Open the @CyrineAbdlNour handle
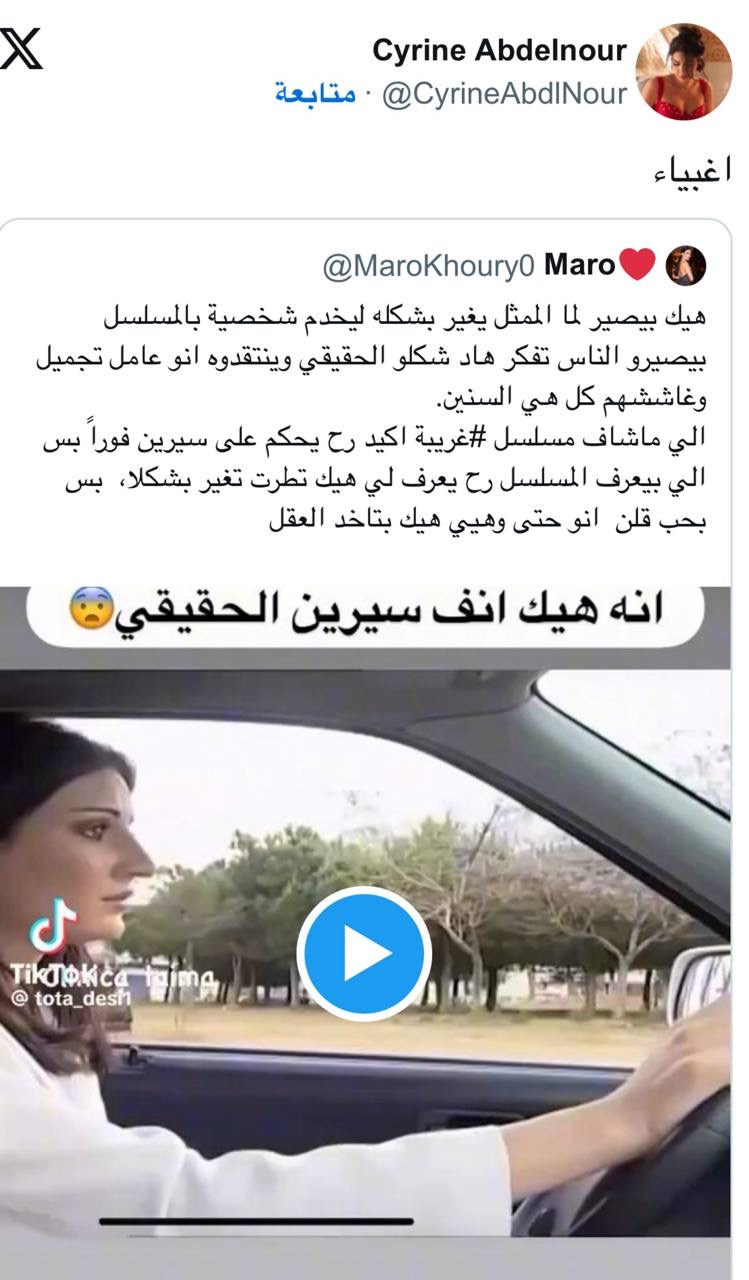The image size is (749, 1280). point(505,94)
